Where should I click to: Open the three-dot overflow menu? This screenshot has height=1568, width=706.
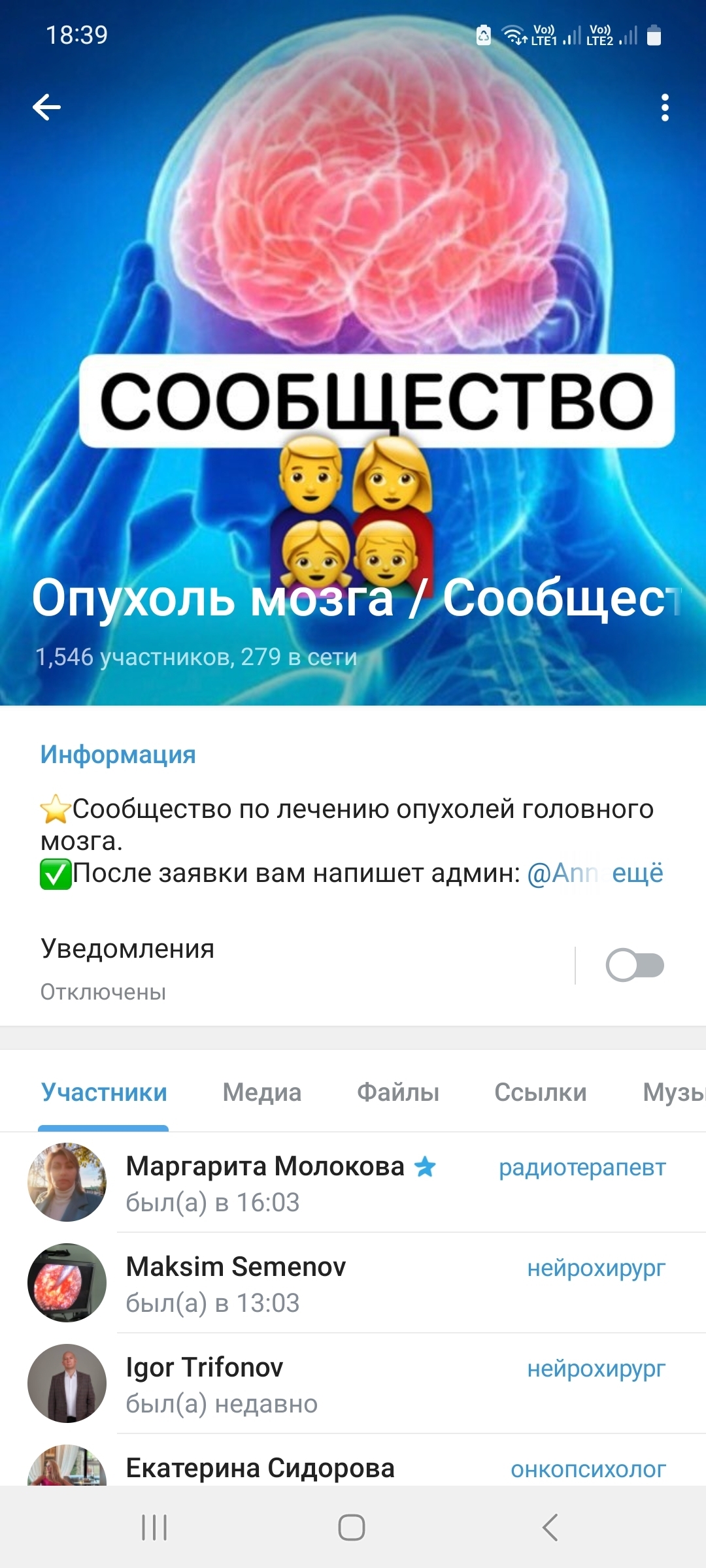(665, 107)
